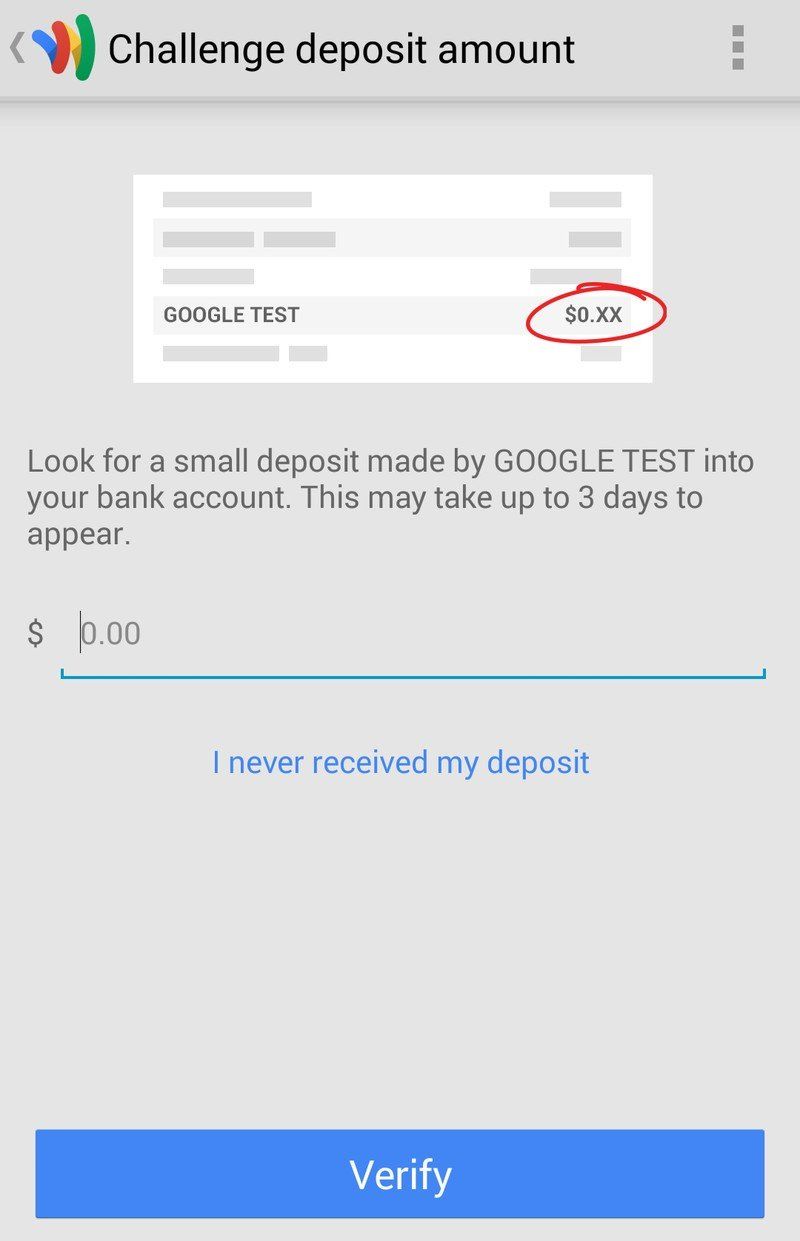Screen dimensions: 800x1241
Task: Select the Challenge deposit amount title
Action: point(342,47)
